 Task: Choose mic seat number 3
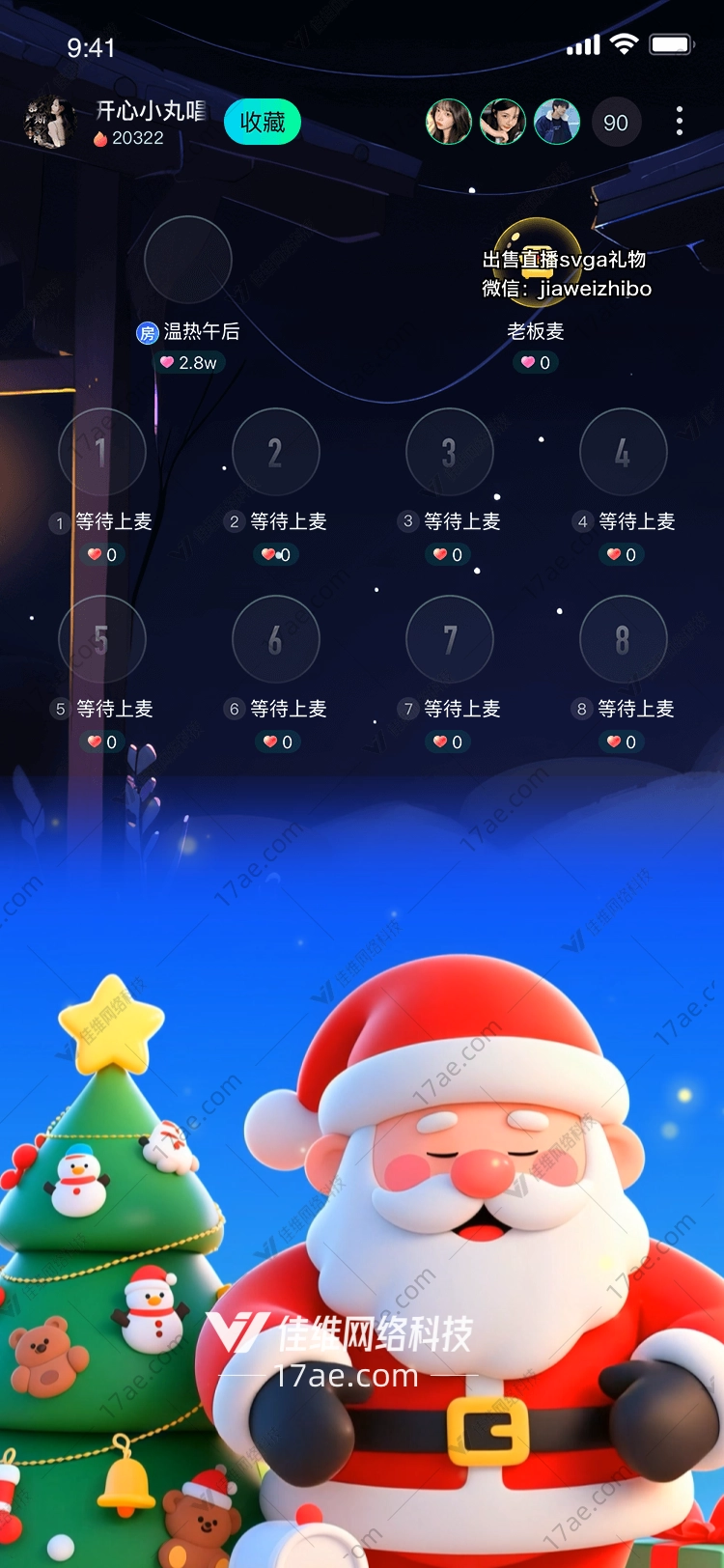[450, 452]
